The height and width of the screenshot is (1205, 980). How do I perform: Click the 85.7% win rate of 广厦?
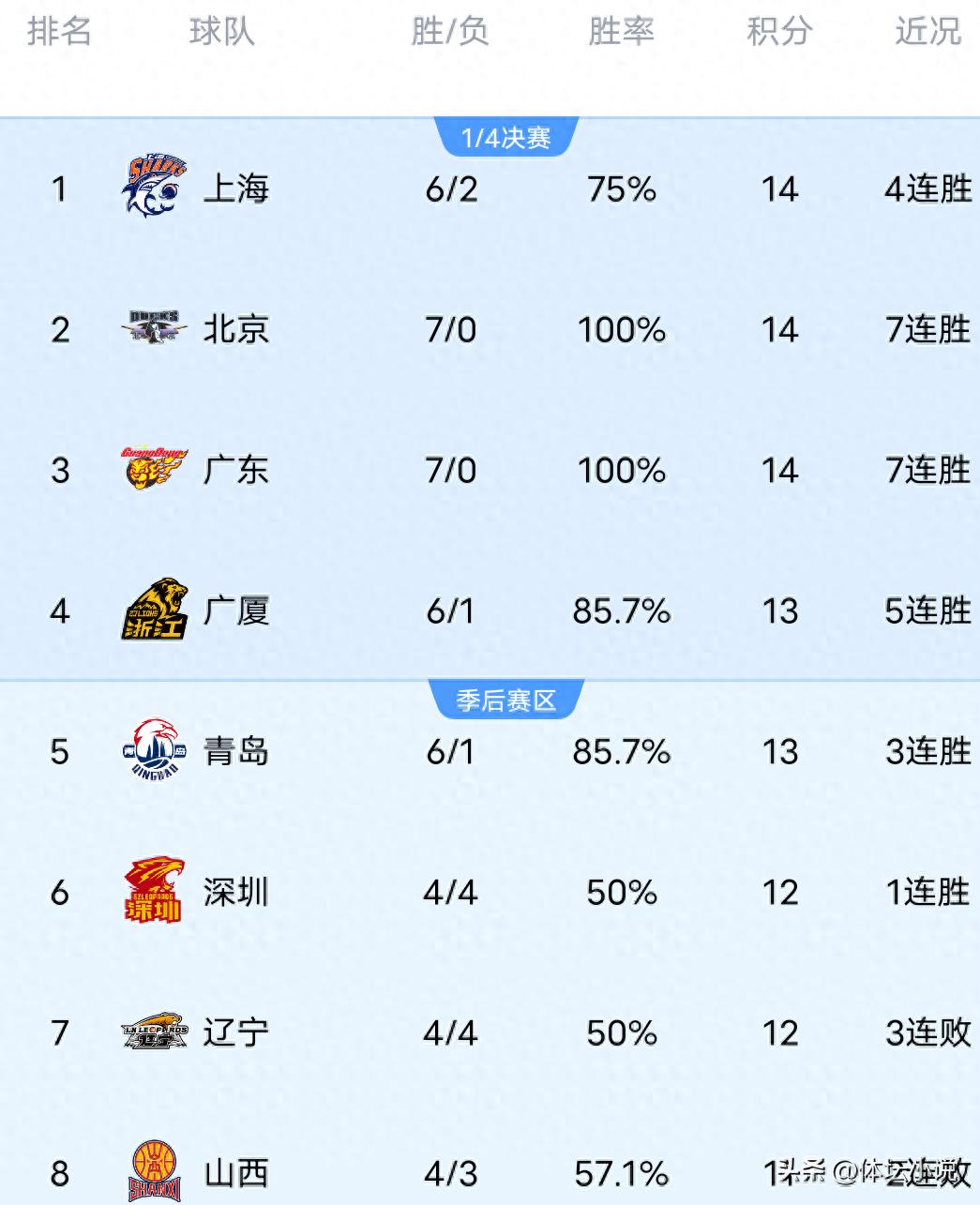point(621,610)
